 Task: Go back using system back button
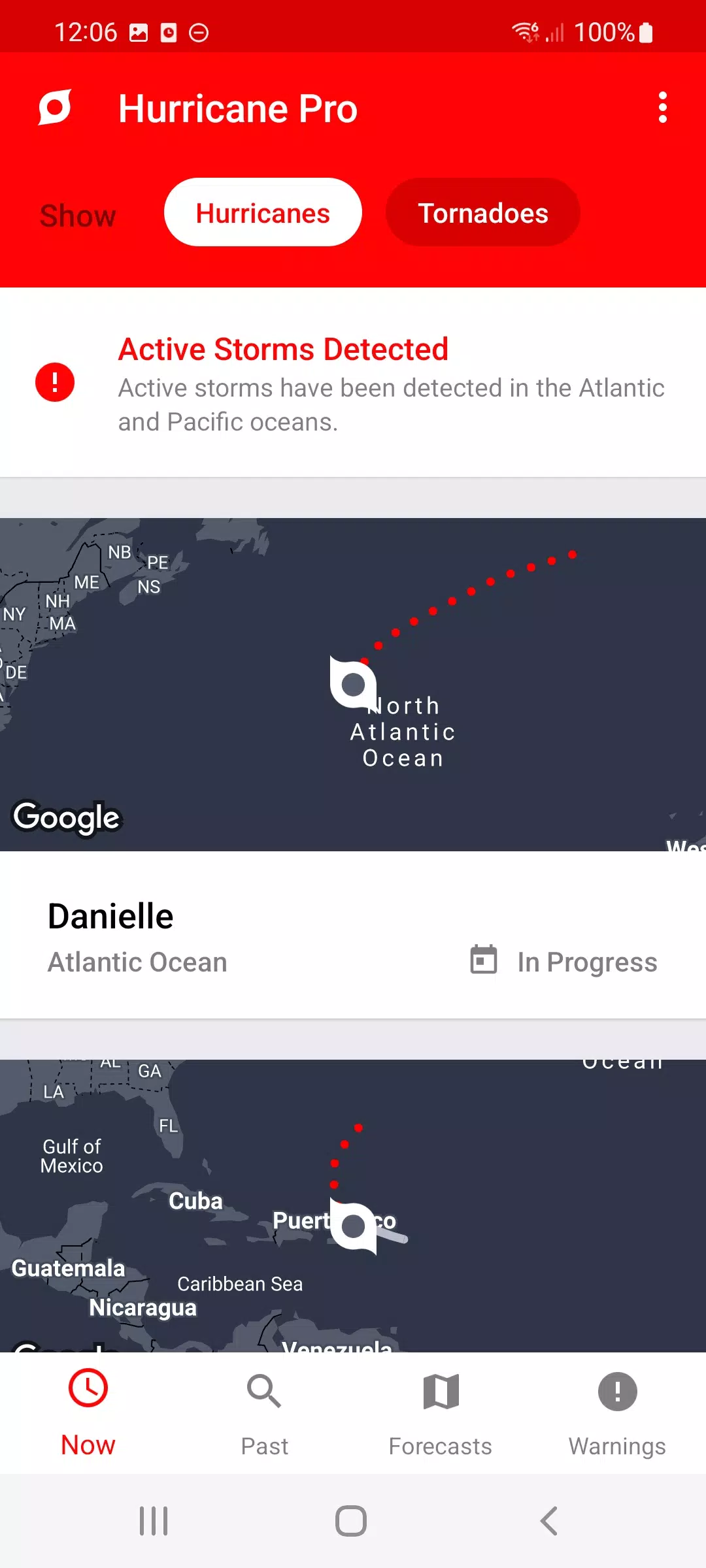click(x=549, y=1521)
